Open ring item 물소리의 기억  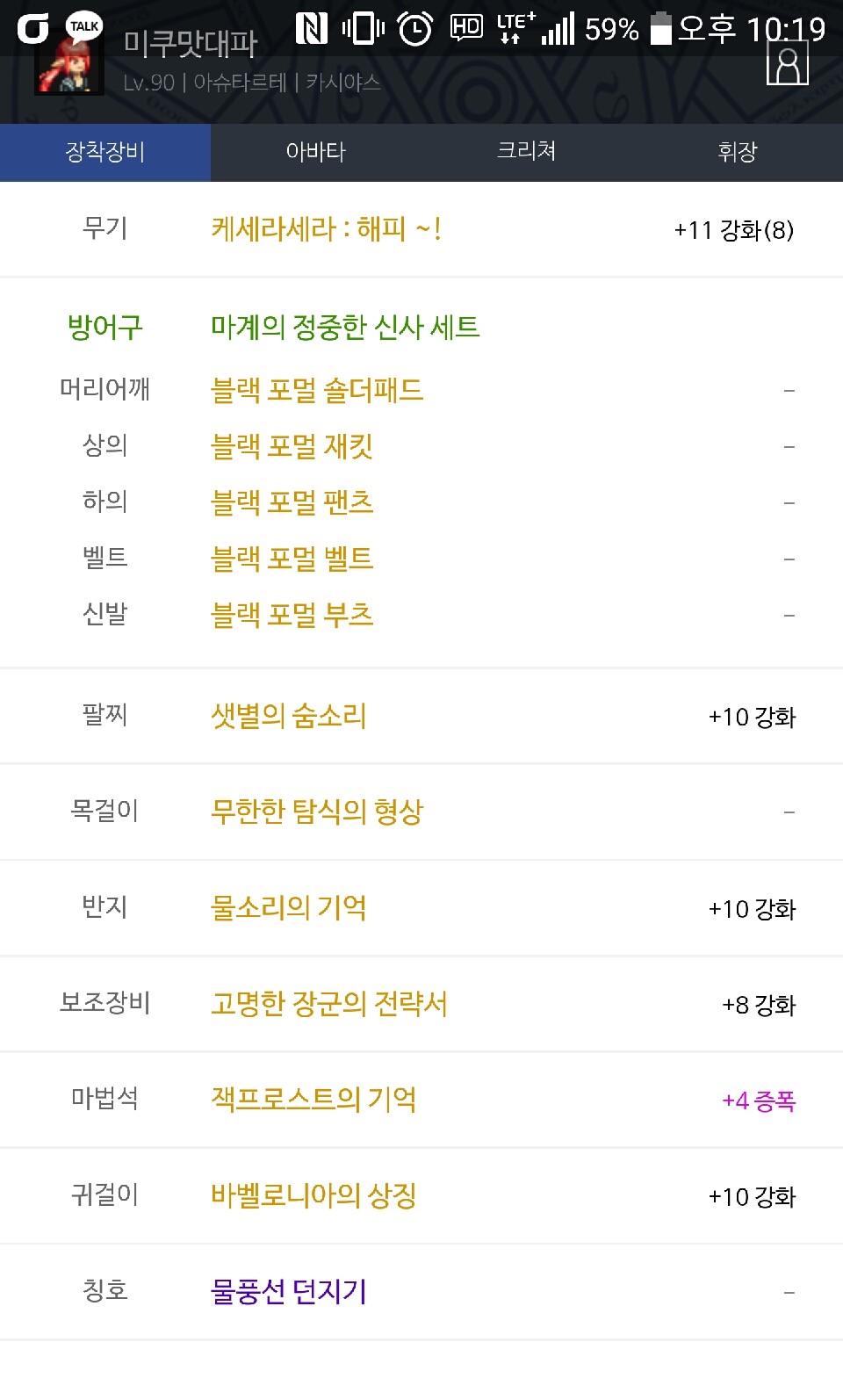(288, 907)
